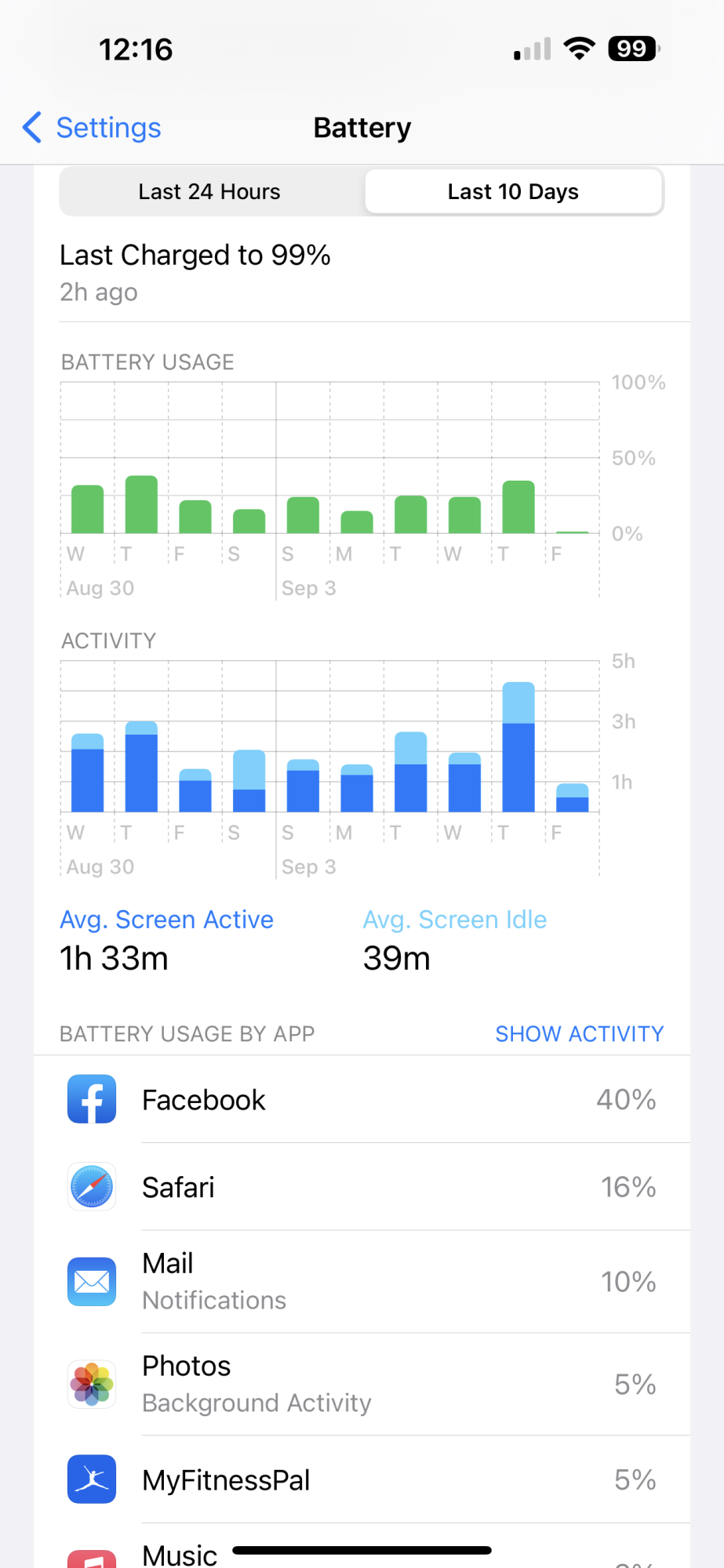Screen dimensions: 724x1568
Task: Open Photos battery usage row
Action: 361,1385
